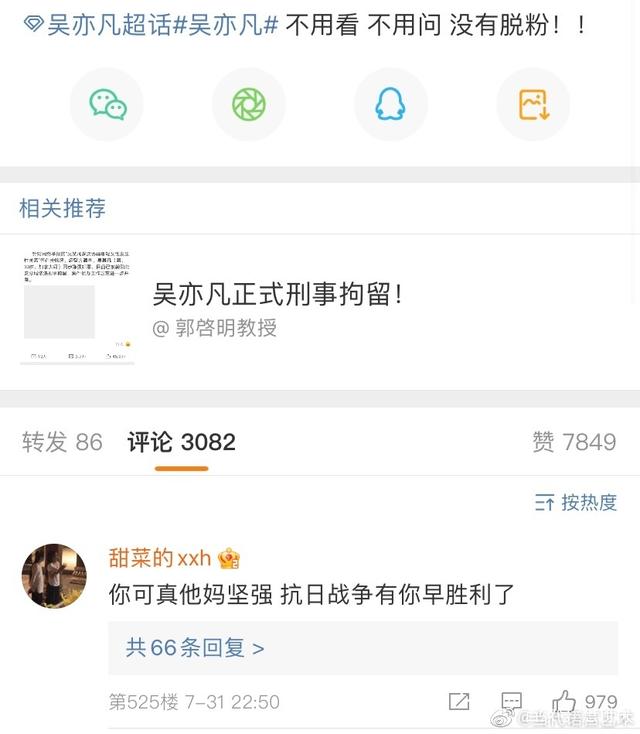The image size is (640, 734).
Task: Open the username 甜菜的xxh
Action: coord(160,558)
